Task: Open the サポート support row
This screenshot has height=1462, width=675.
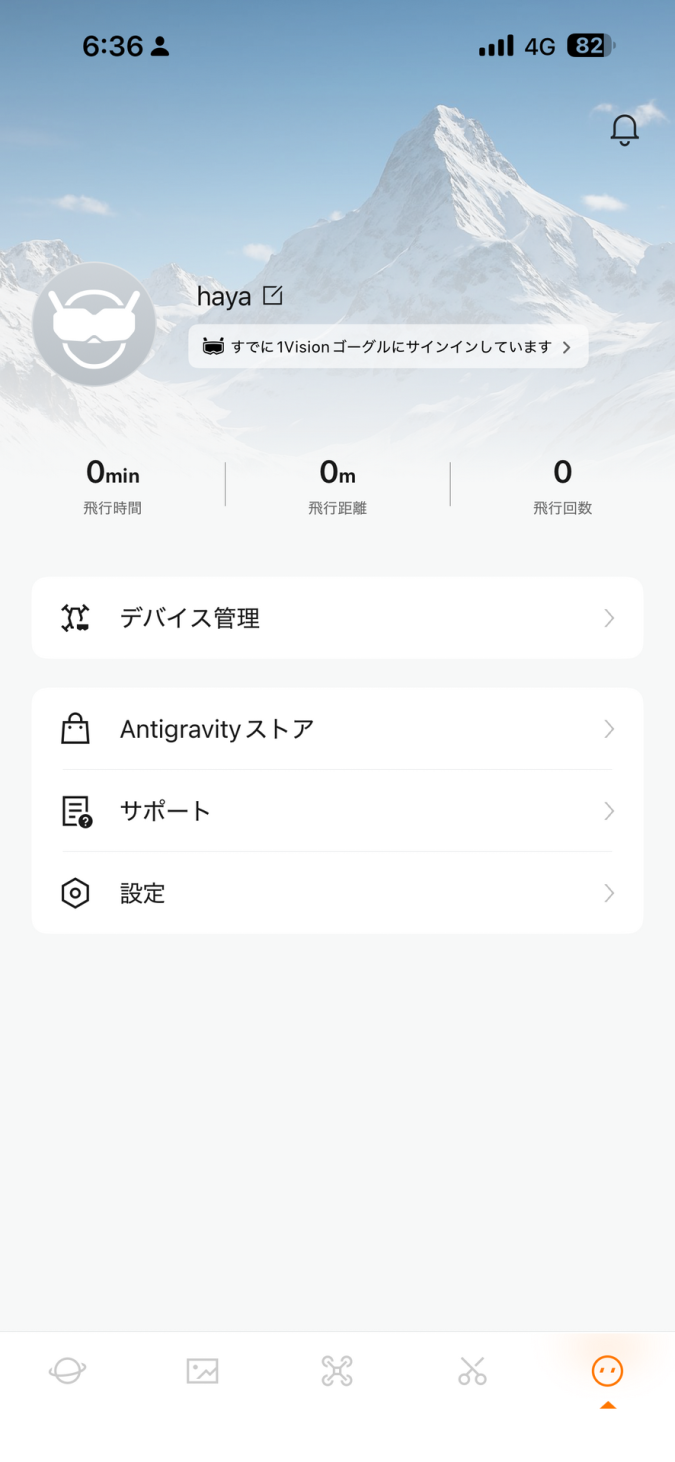Action: pos(337,811)
